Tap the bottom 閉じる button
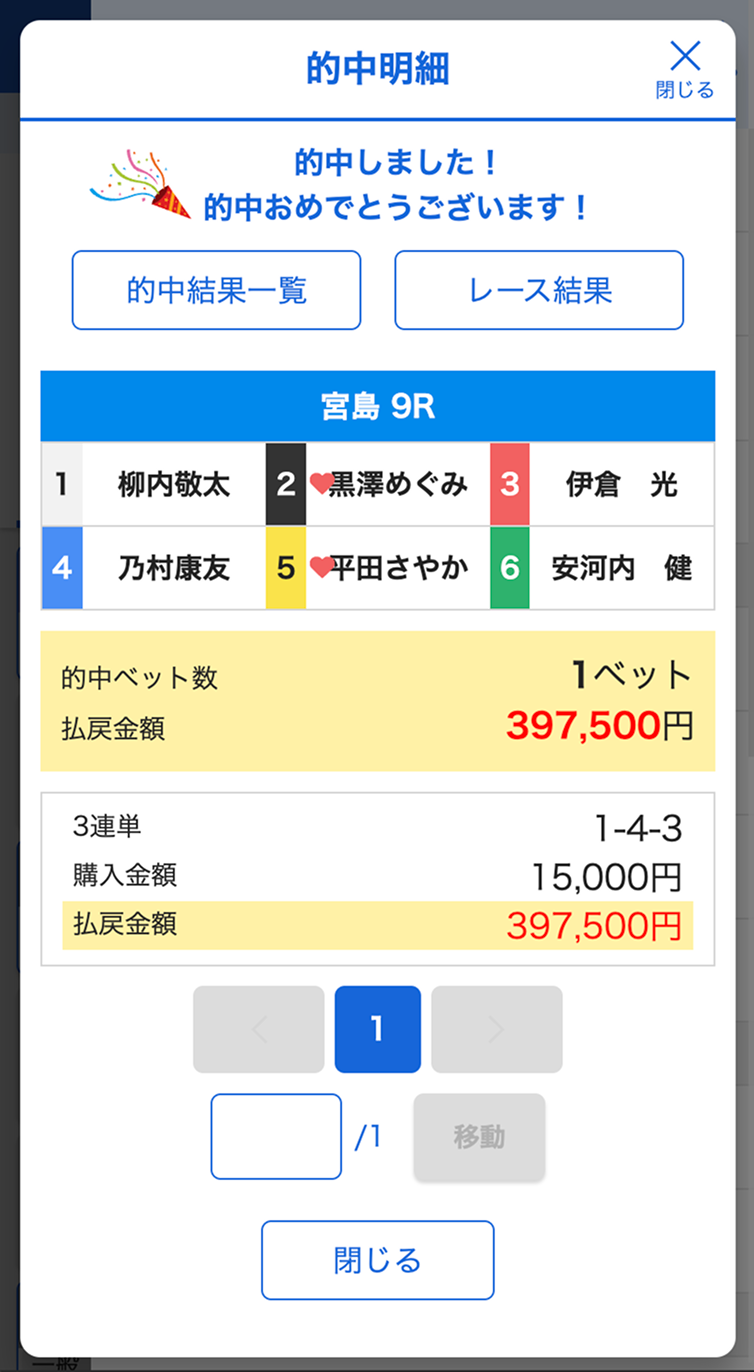This screenshot has height=1372, width=754. [x=377, y=1259]
